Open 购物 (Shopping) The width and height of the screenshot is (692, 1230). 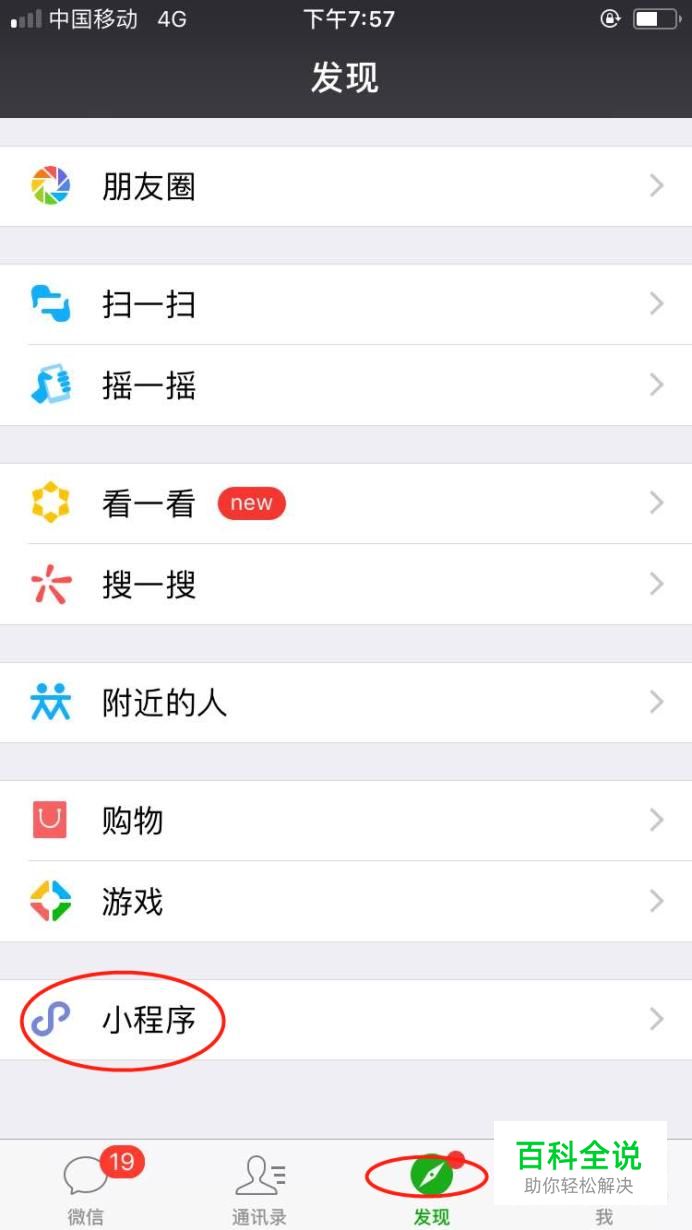pyautogui.click(x=346, y=820)
